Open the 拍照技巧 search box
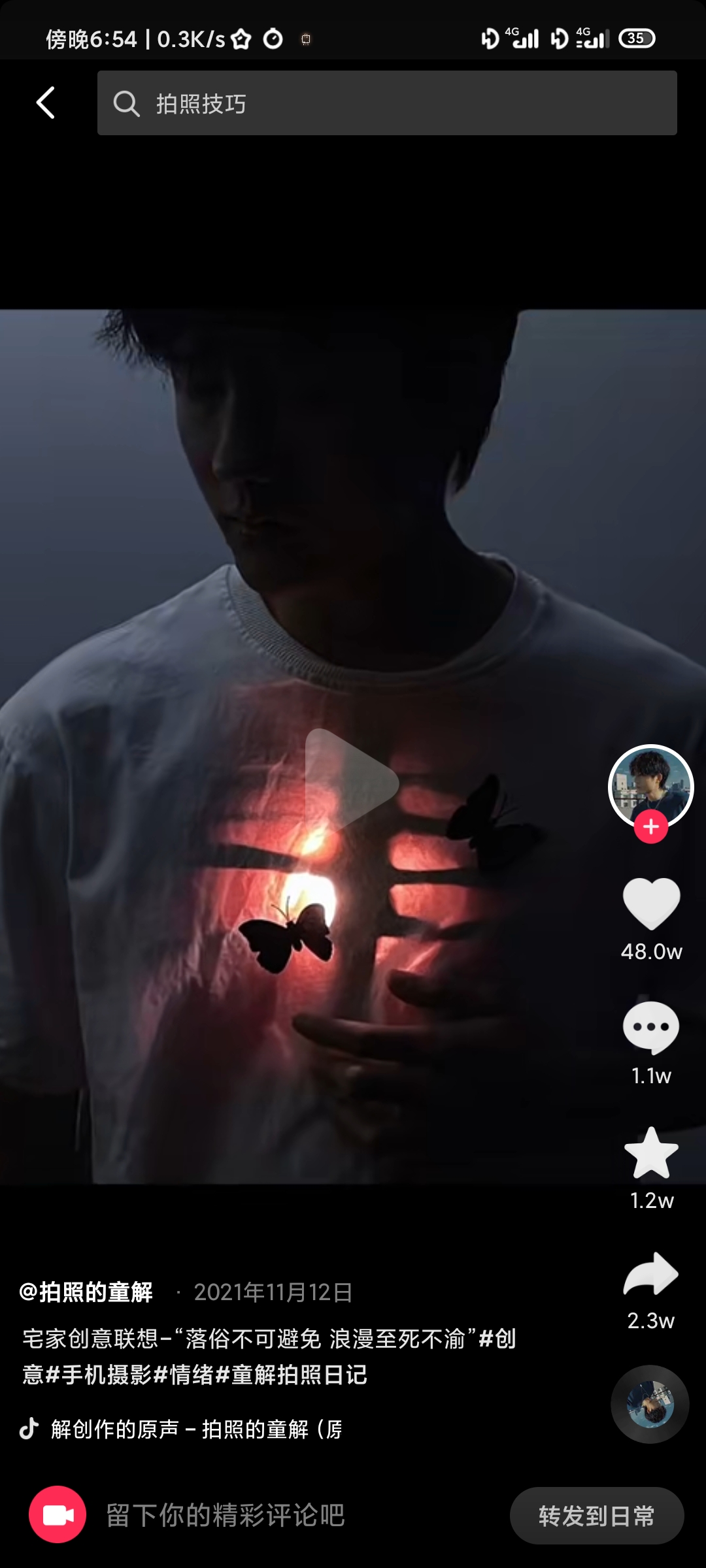This screenshot has height=1568, width=706. (x=387, y=103)
